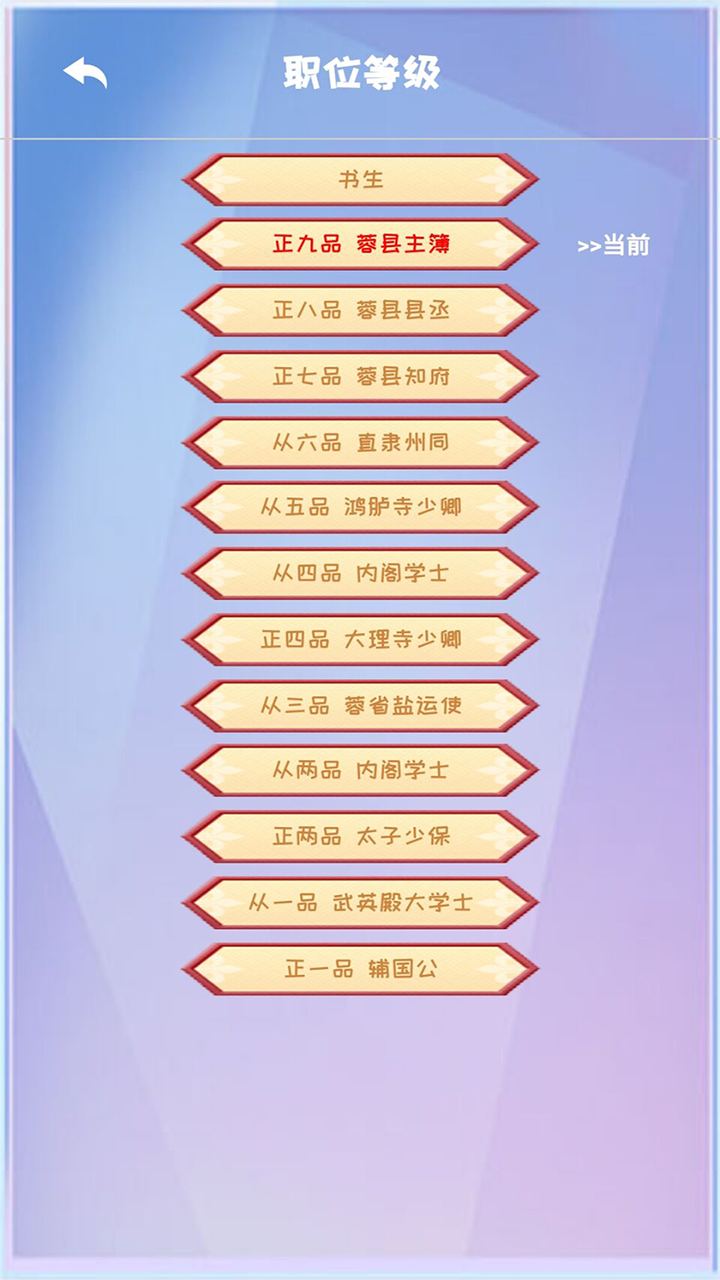The image size is (720, 1280).
Task: Open the 从四品 内阁学士 rank
Action: tap(360, 574)
